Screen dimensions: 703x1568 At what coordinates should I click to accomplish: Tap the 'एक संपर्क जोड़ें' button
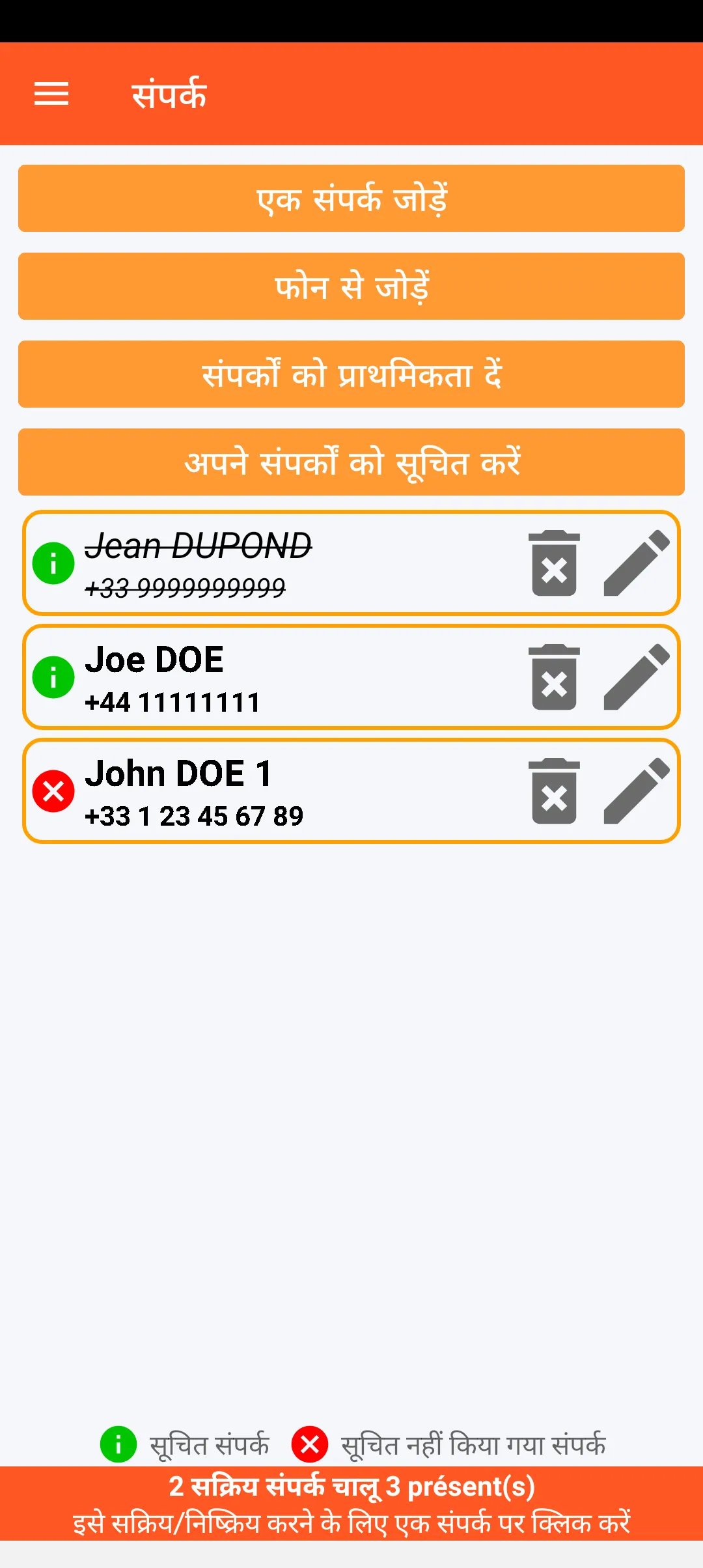pos(351,199)
